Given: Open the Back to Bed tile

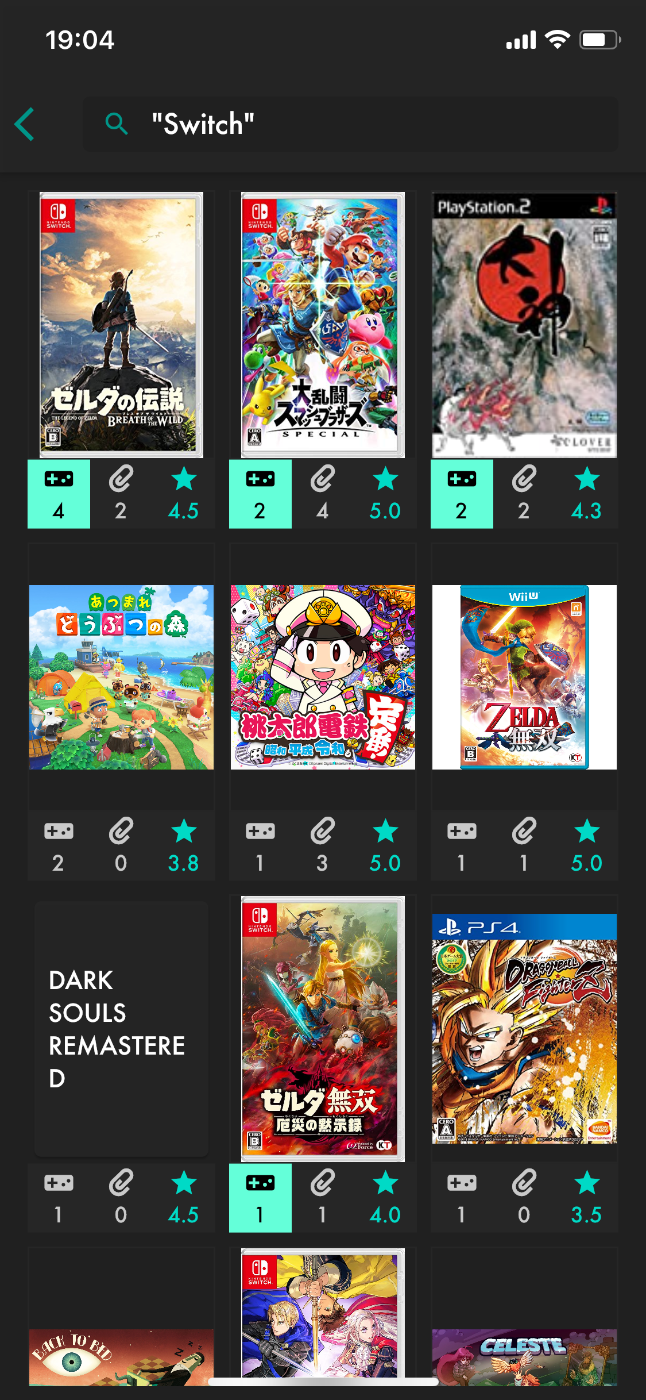Looking at the screenshot, I should pyautogui.click(x=121, y=1355).
